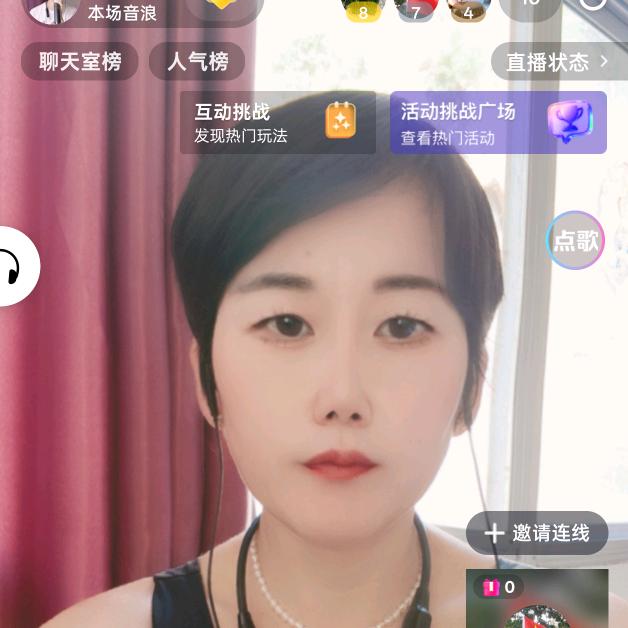628x628 pixels.
Task: Open the 人气榜 popularity chip
Action: tap(197, 61)
